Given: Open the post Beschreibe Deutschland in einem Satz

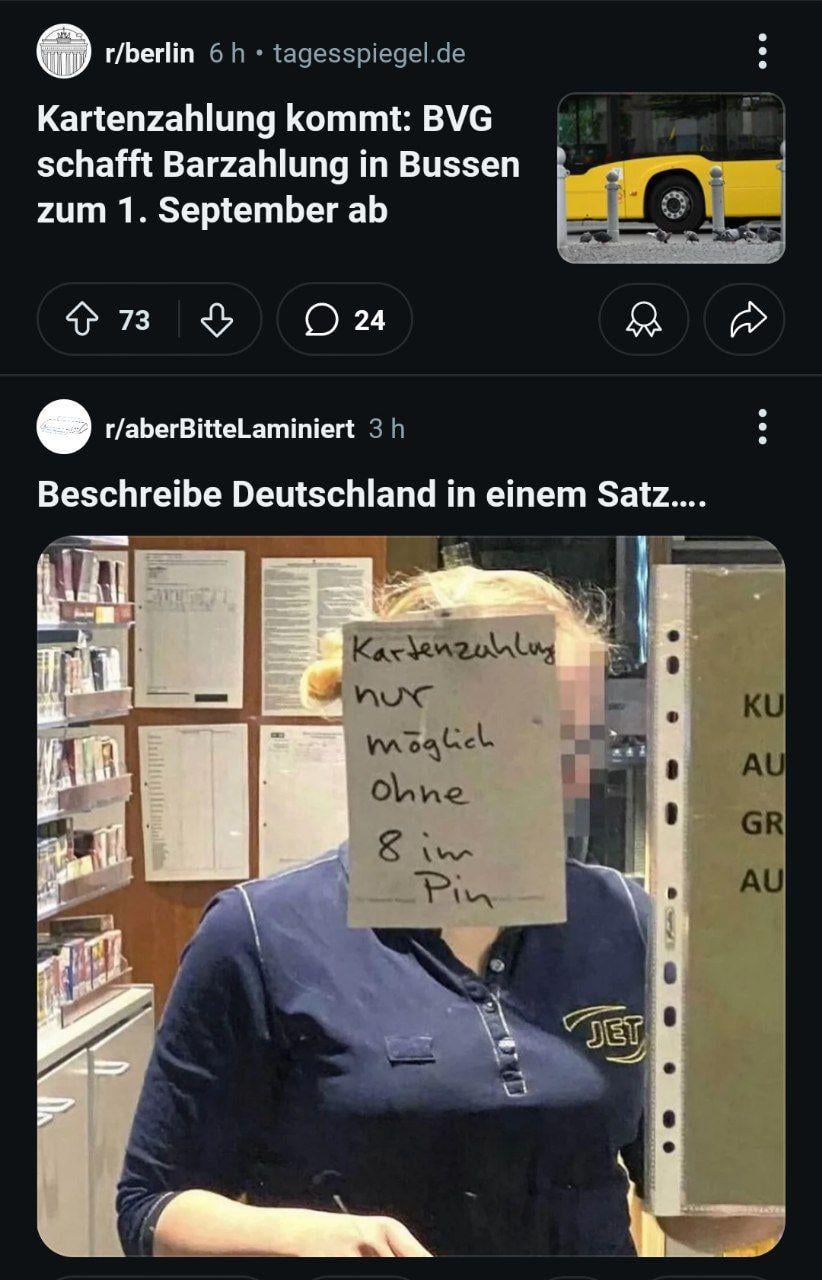Looking at the screenshot, I should pos(371,495).
